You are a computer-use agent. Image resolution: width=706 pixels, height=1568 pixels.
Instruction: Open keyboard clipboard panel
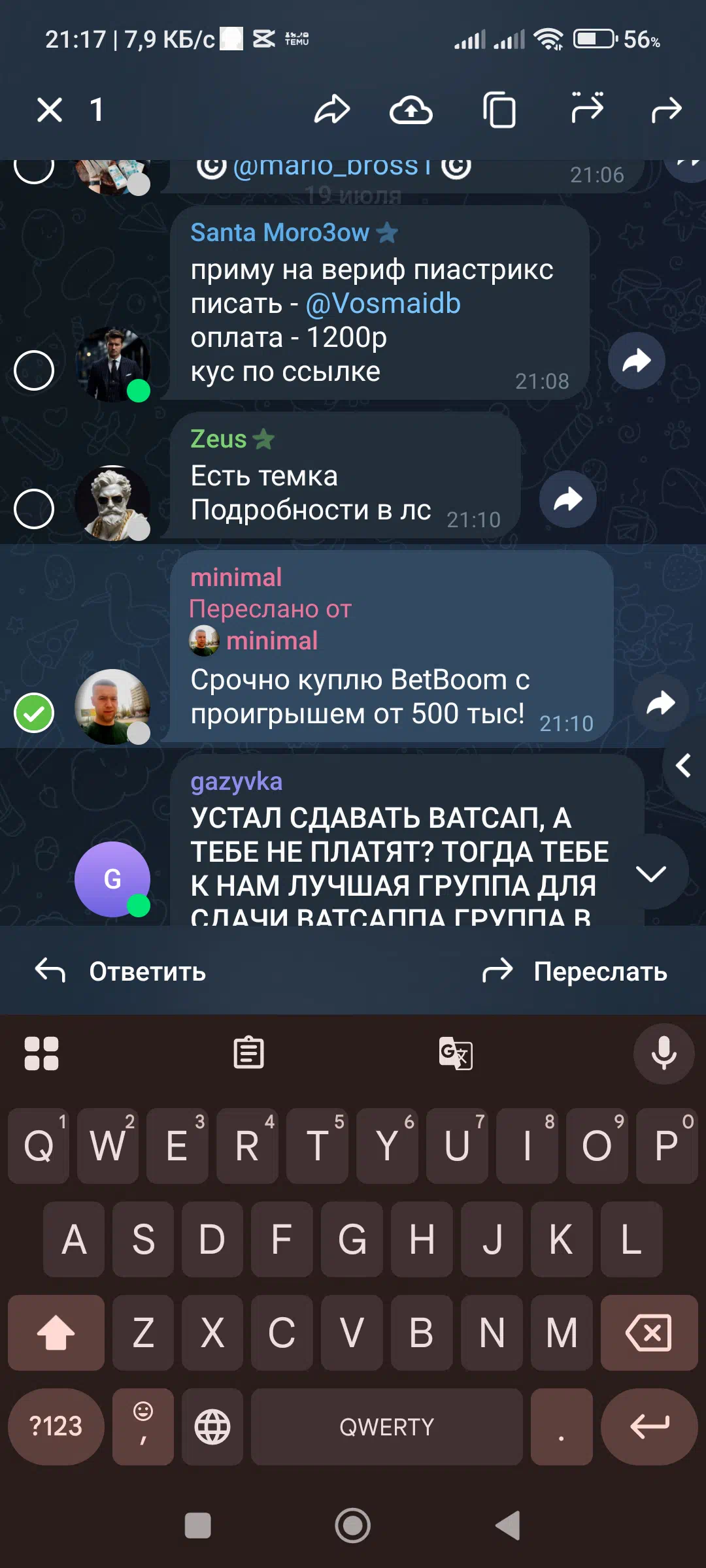pos(249,1053)
